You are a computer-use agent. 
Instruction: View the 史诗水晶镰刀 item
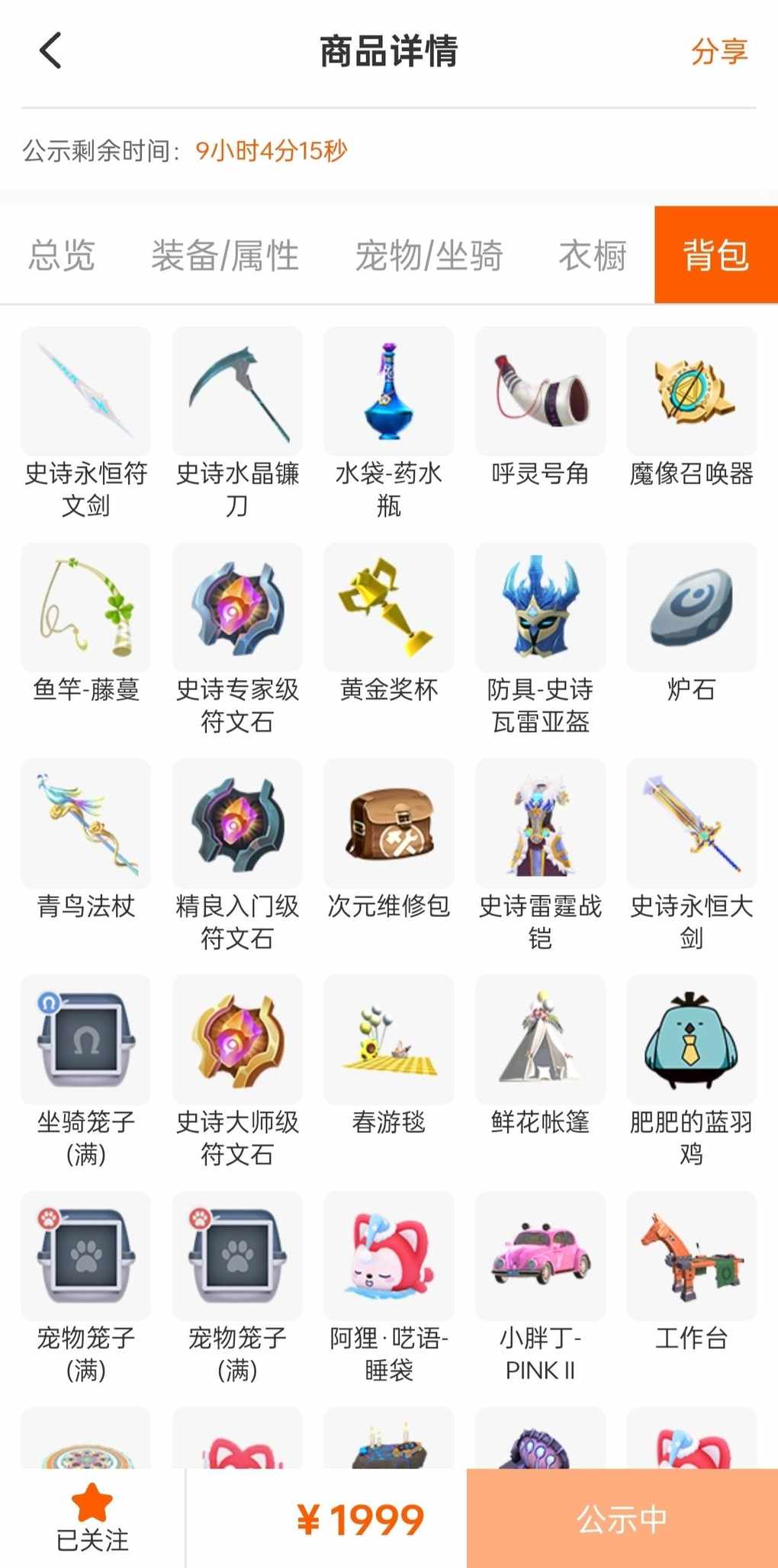pos(237,424)
